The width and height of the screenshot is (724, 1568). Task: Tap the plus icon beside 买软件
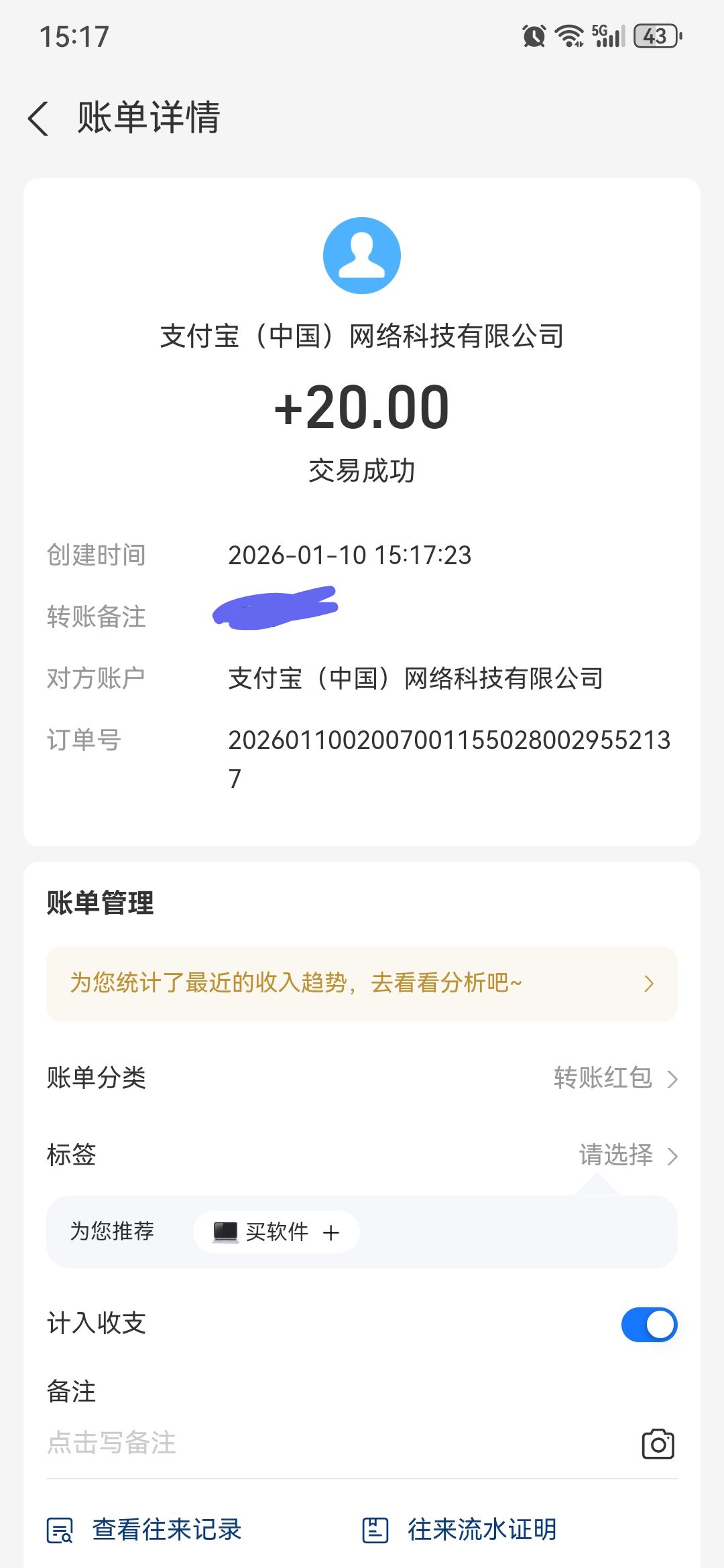(x=331, y=1232)
